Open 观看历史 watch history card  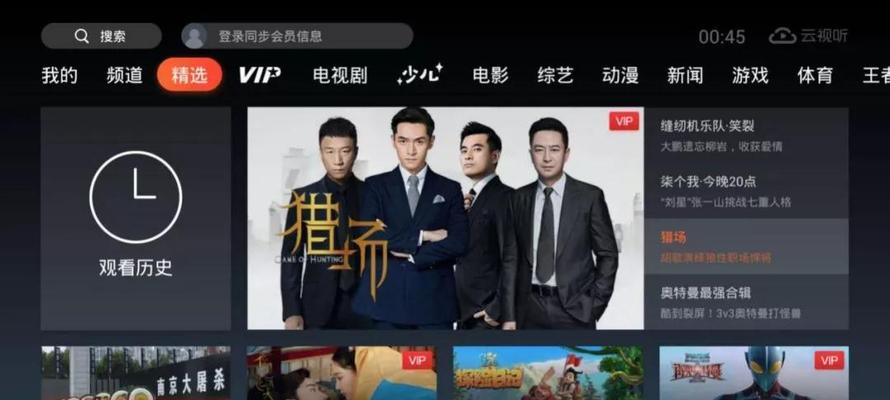pos(136,219)
